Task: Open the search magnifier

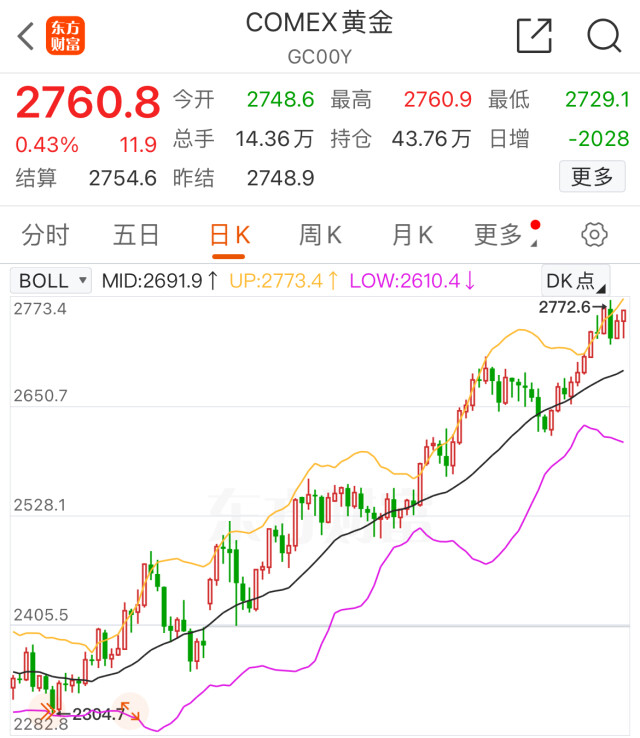Action: [x=604, y=36]
